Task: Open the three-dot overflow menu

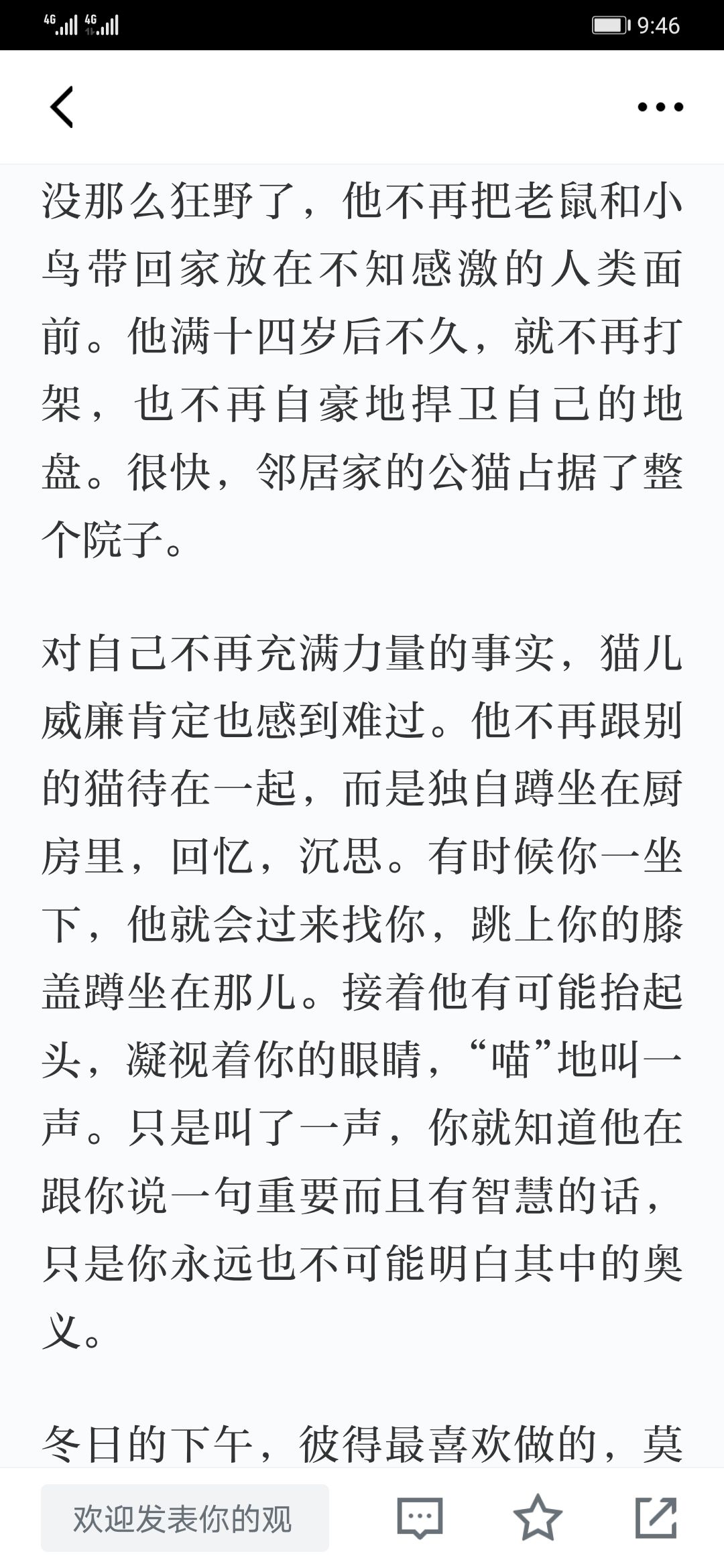Action: click(x=660, y=107)
